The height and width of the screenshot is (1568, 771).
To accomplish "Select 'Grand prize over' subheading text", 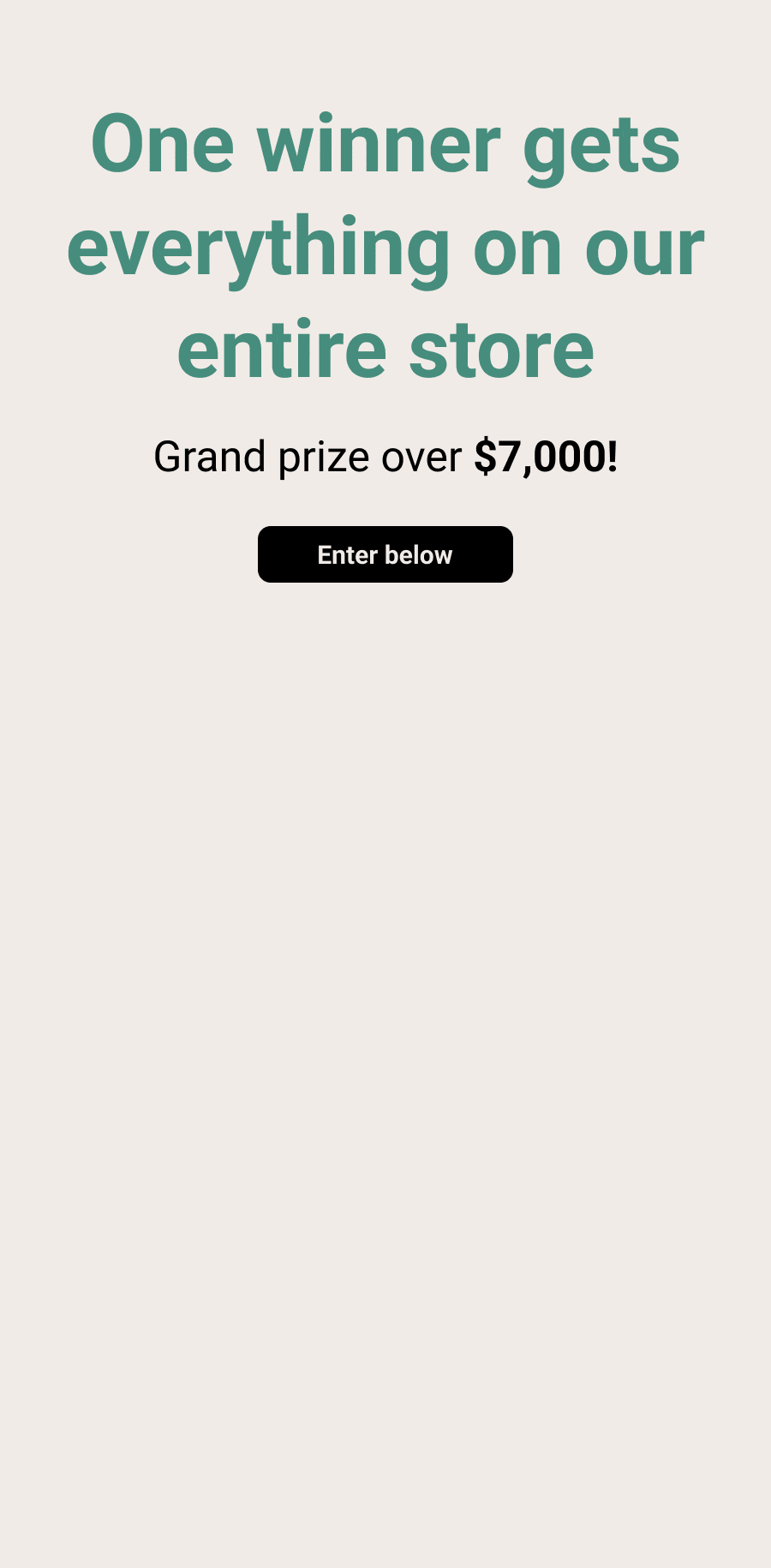I will [x=310, y=457].
